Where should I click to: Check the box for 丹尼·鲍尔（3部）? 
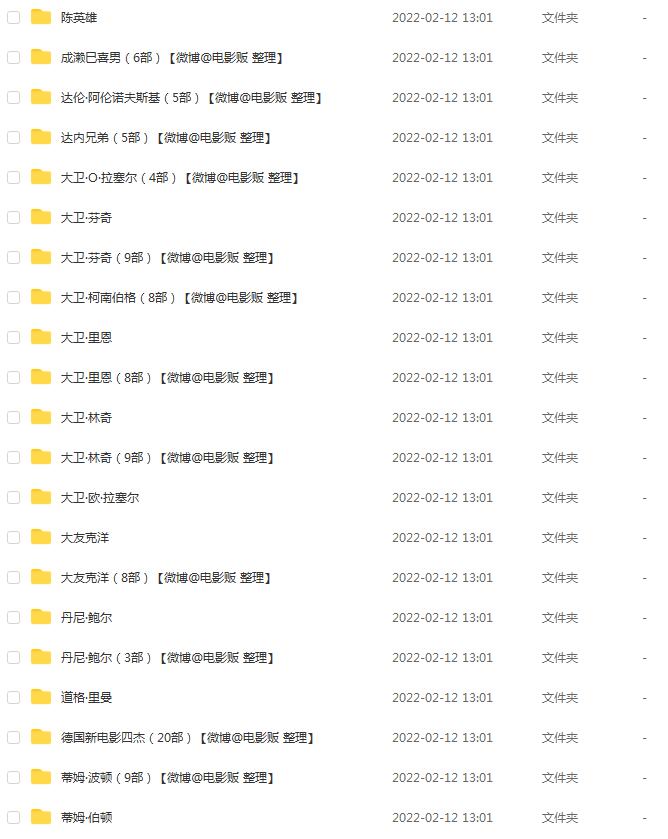pyautogui.click(x=13, y=658)
